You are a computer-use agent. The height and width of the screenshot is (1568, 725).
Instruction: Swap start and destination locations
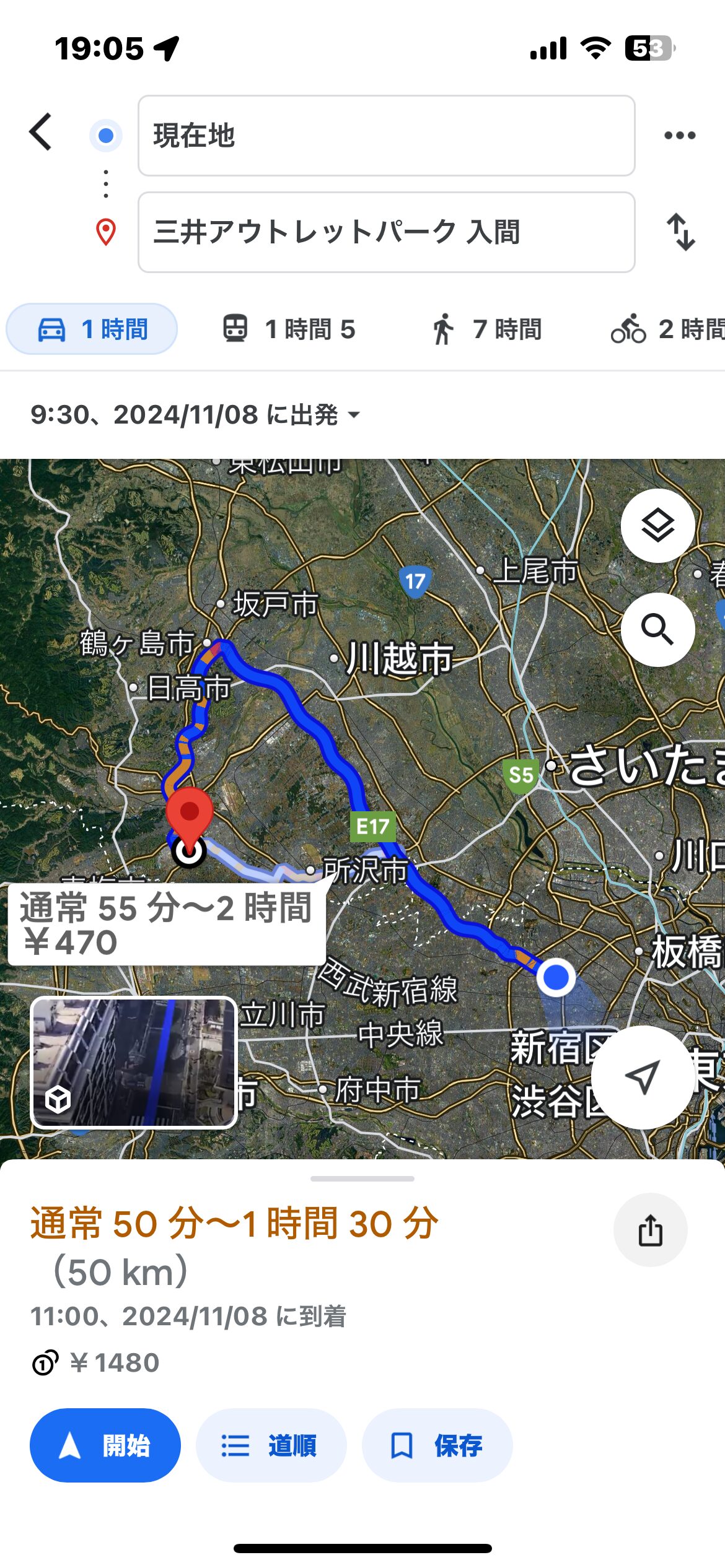pos(680,232)
